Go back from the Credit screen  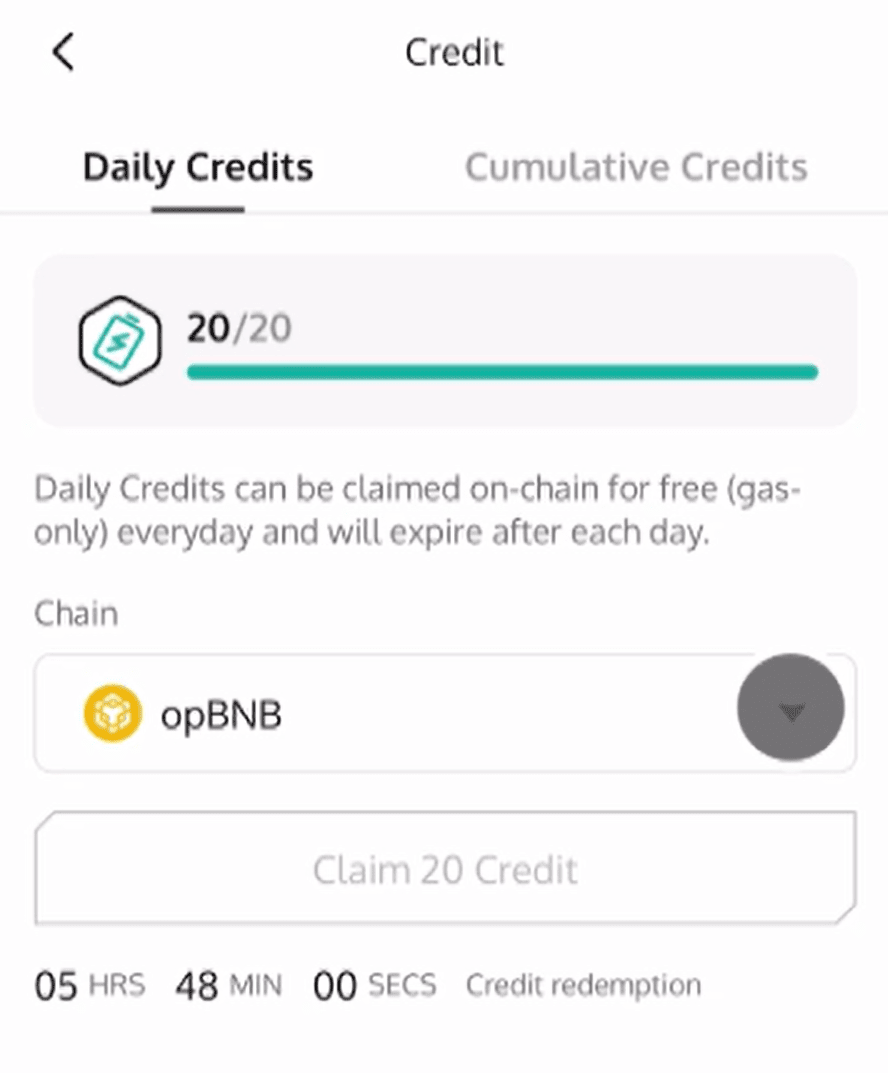coord(63,52)
